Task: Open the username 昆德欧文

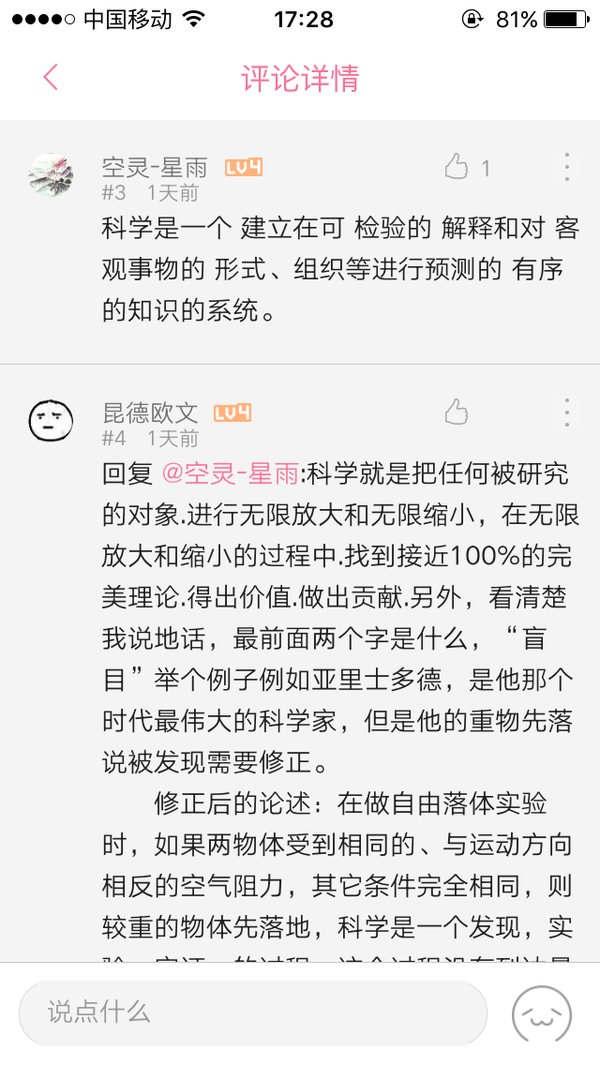Action: tap(150, 412)
